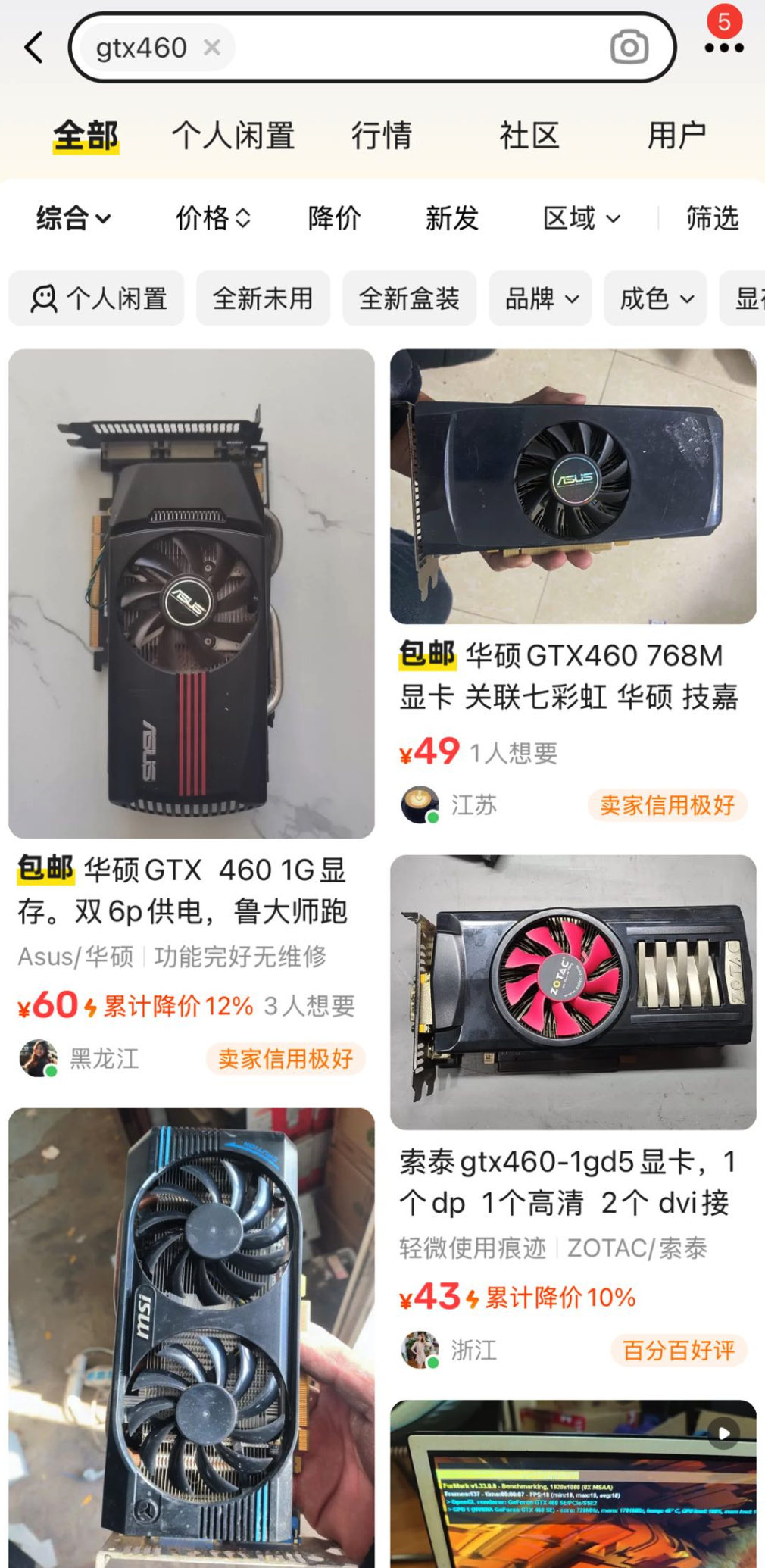This screenshot has height=1568, width=765.
Task: Show 降价 listings
Action: 334,218
